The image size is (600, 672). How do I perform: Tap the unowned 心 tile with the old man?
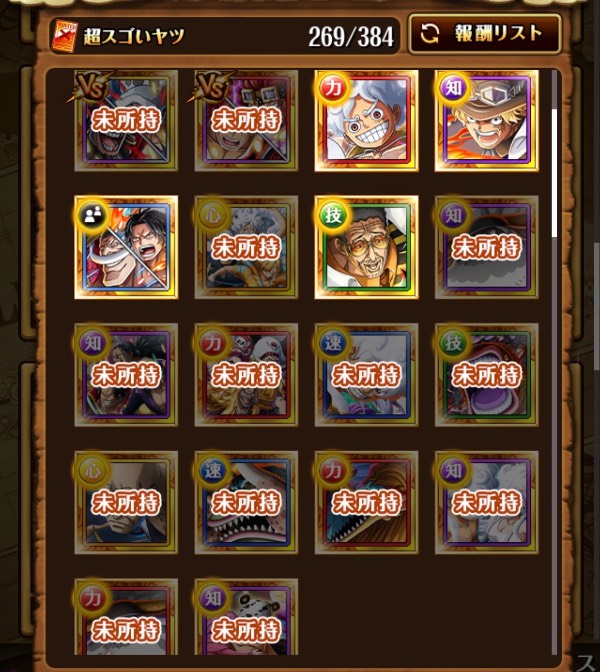click(x=126, y=502)
